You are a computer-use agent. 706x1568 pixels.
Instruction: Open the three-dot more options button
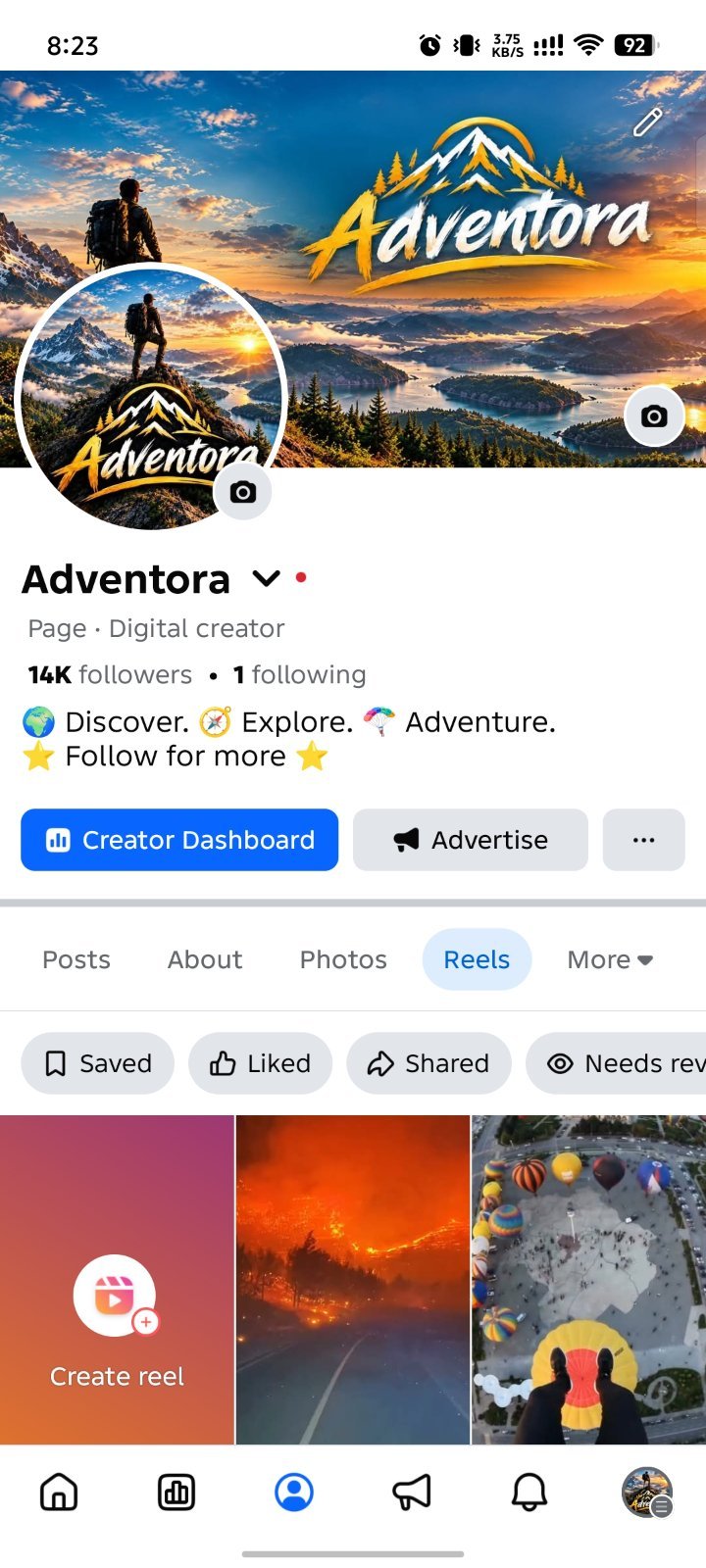[x=644, y=840]
